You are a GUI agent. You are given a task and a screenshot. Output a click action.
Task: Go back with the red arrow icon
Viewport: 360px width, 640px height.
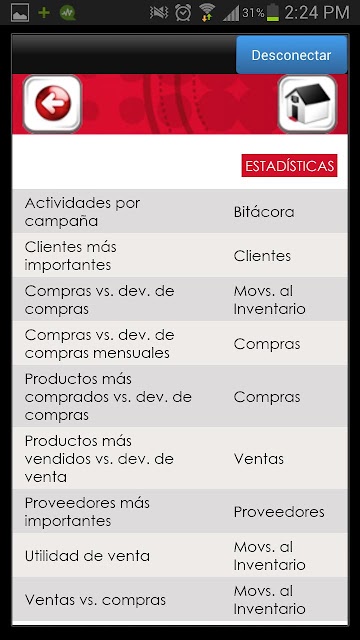(52, 104)
